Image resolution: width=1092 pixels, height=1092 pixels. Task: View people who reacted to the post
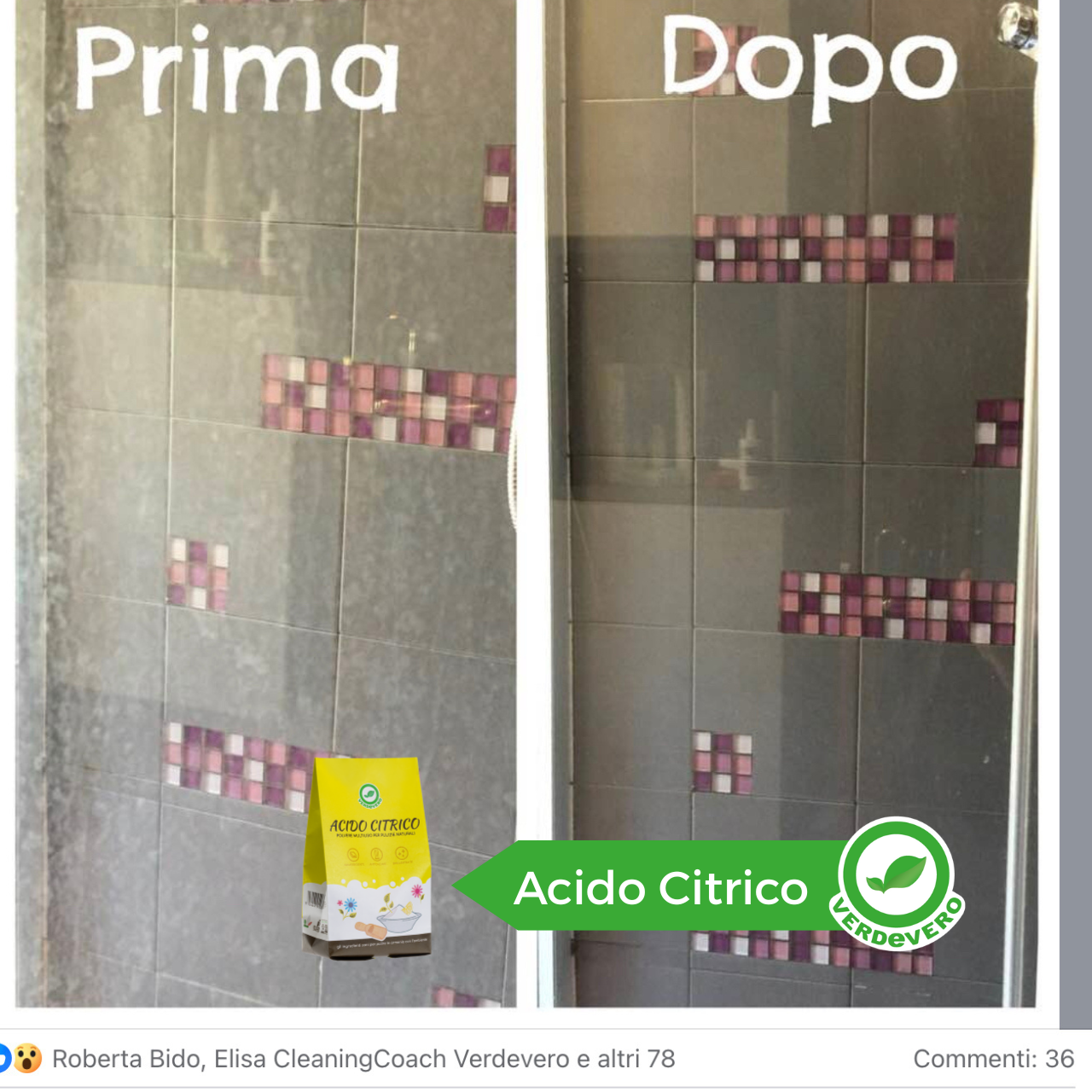(x=363, y=1059)
